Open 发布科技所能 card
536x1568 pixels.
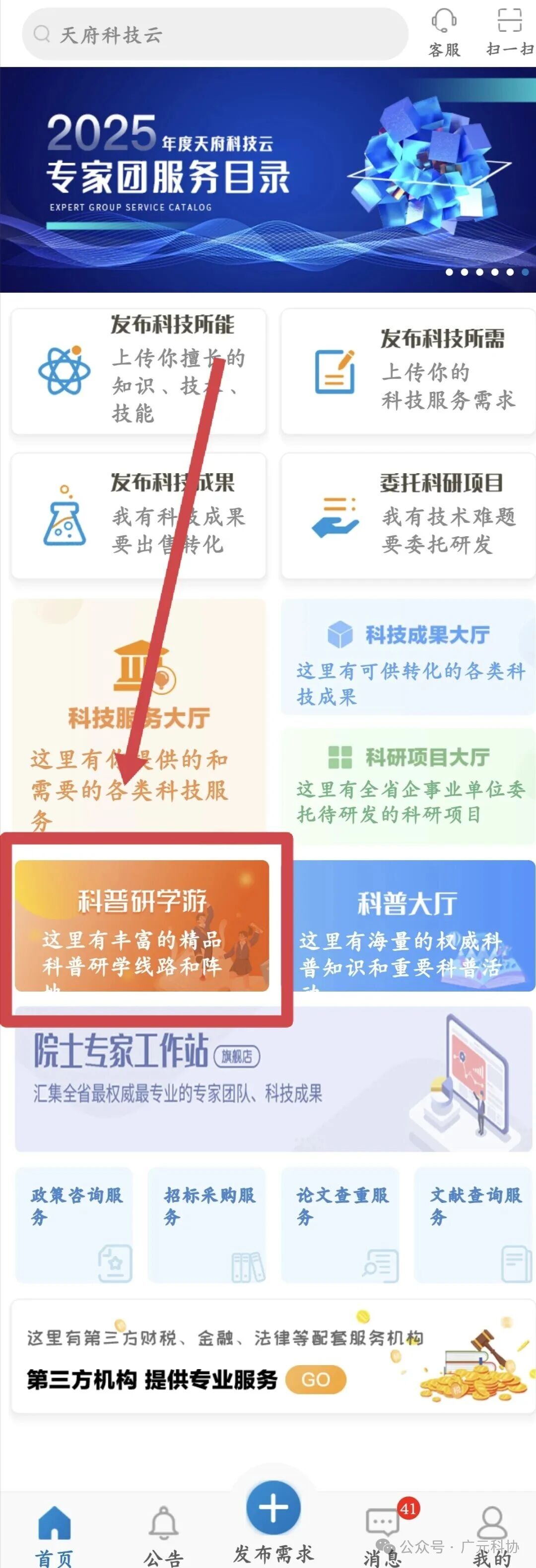139,372
